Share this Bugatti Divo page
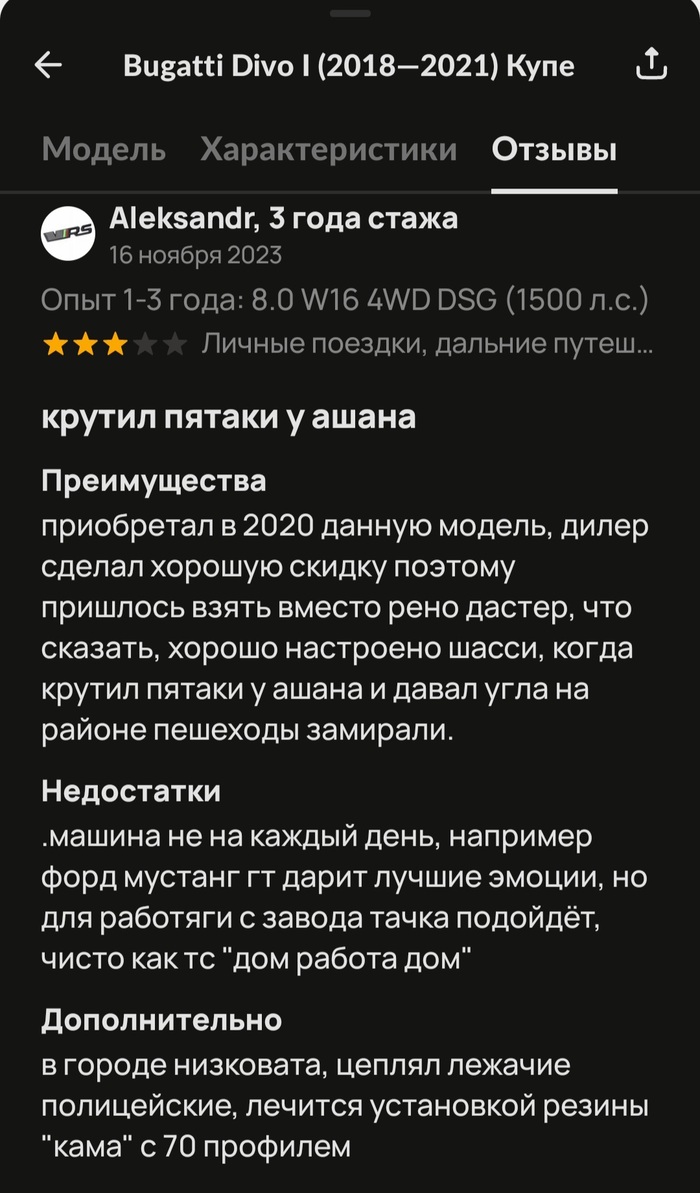Screen dimensions: 700x1193 [651, 65]
